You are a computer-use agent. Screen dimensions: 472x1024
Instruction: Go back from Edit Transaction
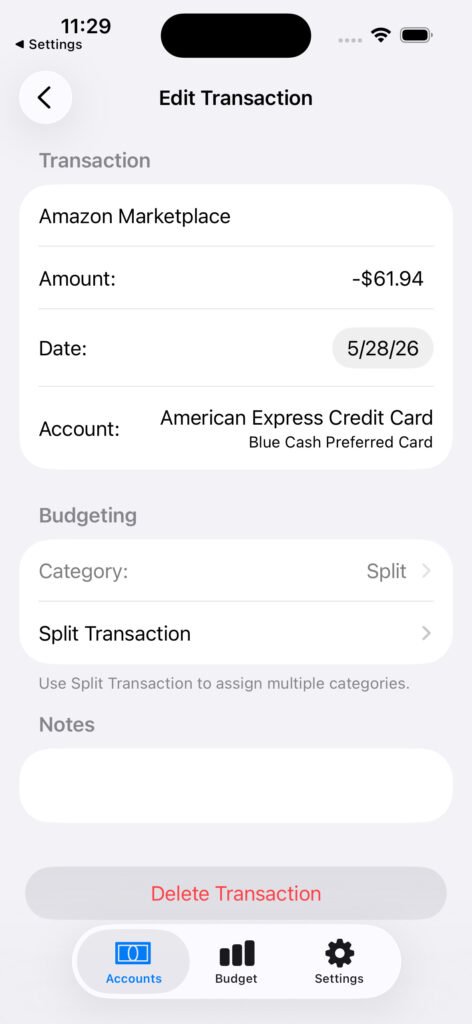point(45,97)
